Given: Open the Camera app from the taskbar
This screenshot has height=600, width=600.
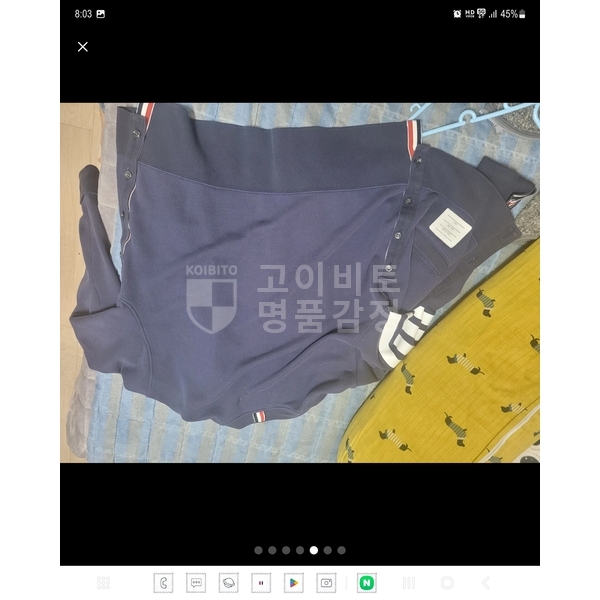Looking at the screenshot, I should coord(326,583).
